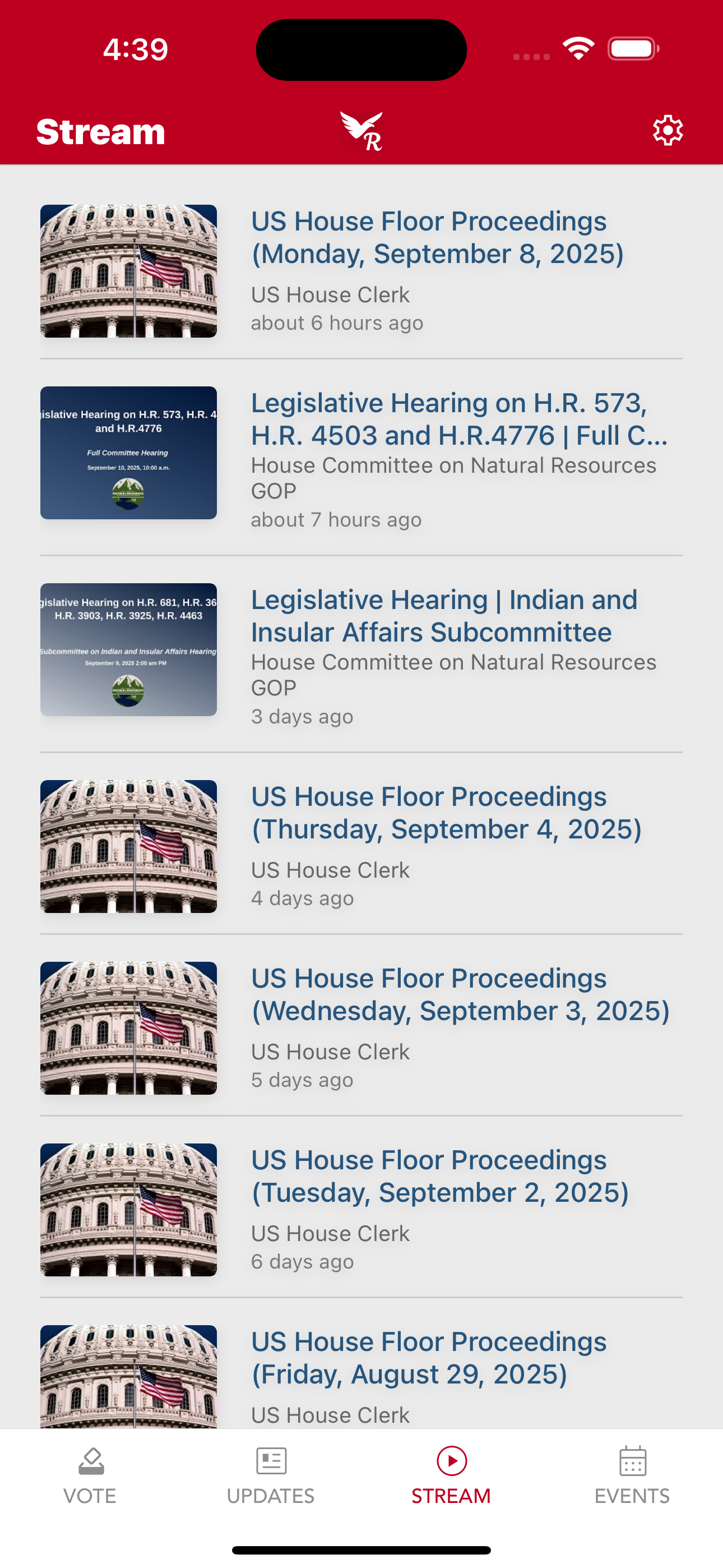
Task: Open the settings gear
Action: (x=668, y=130)
